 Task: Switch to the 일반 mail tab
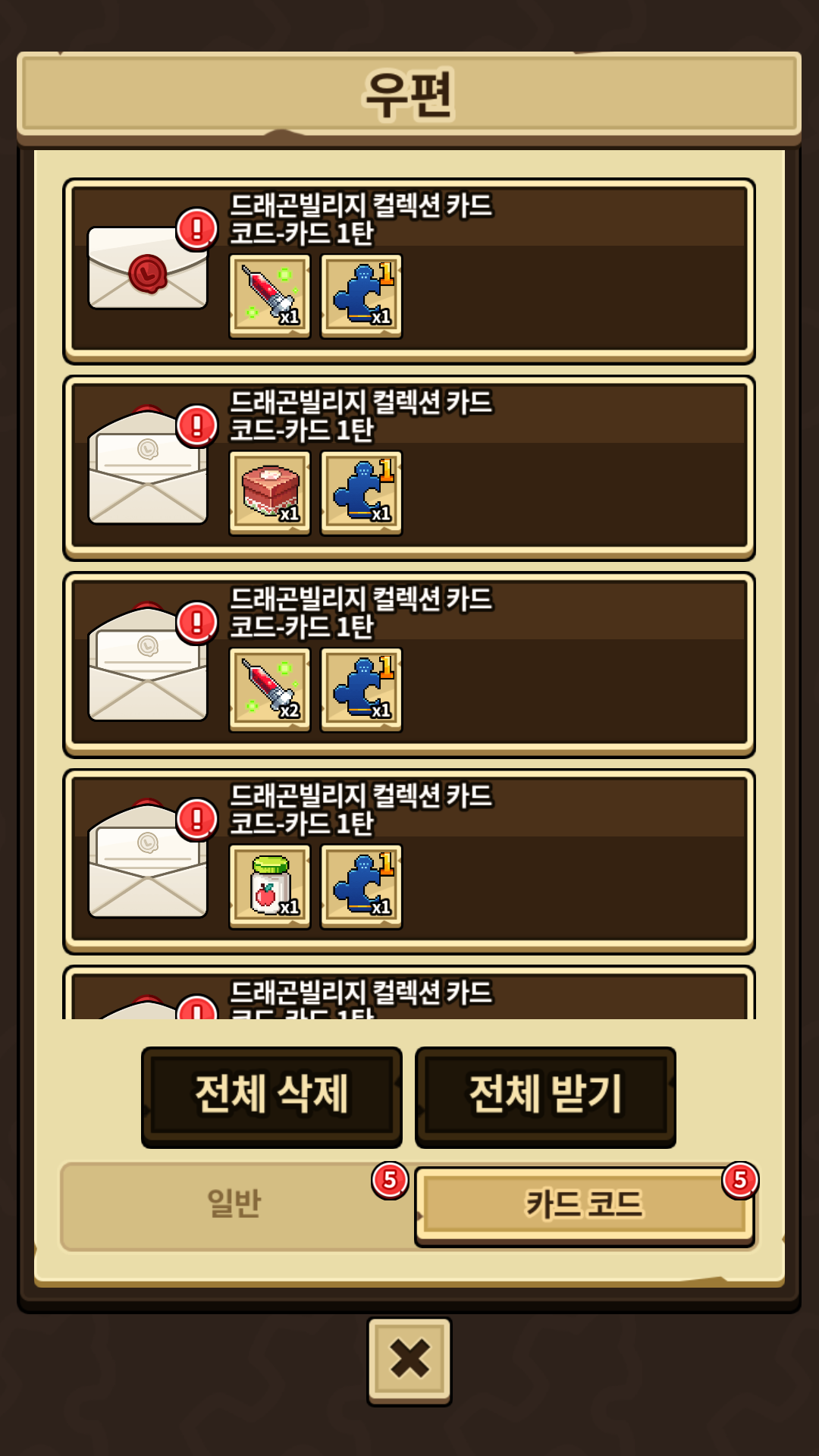pyautogui.click(x=234, y=1204)
